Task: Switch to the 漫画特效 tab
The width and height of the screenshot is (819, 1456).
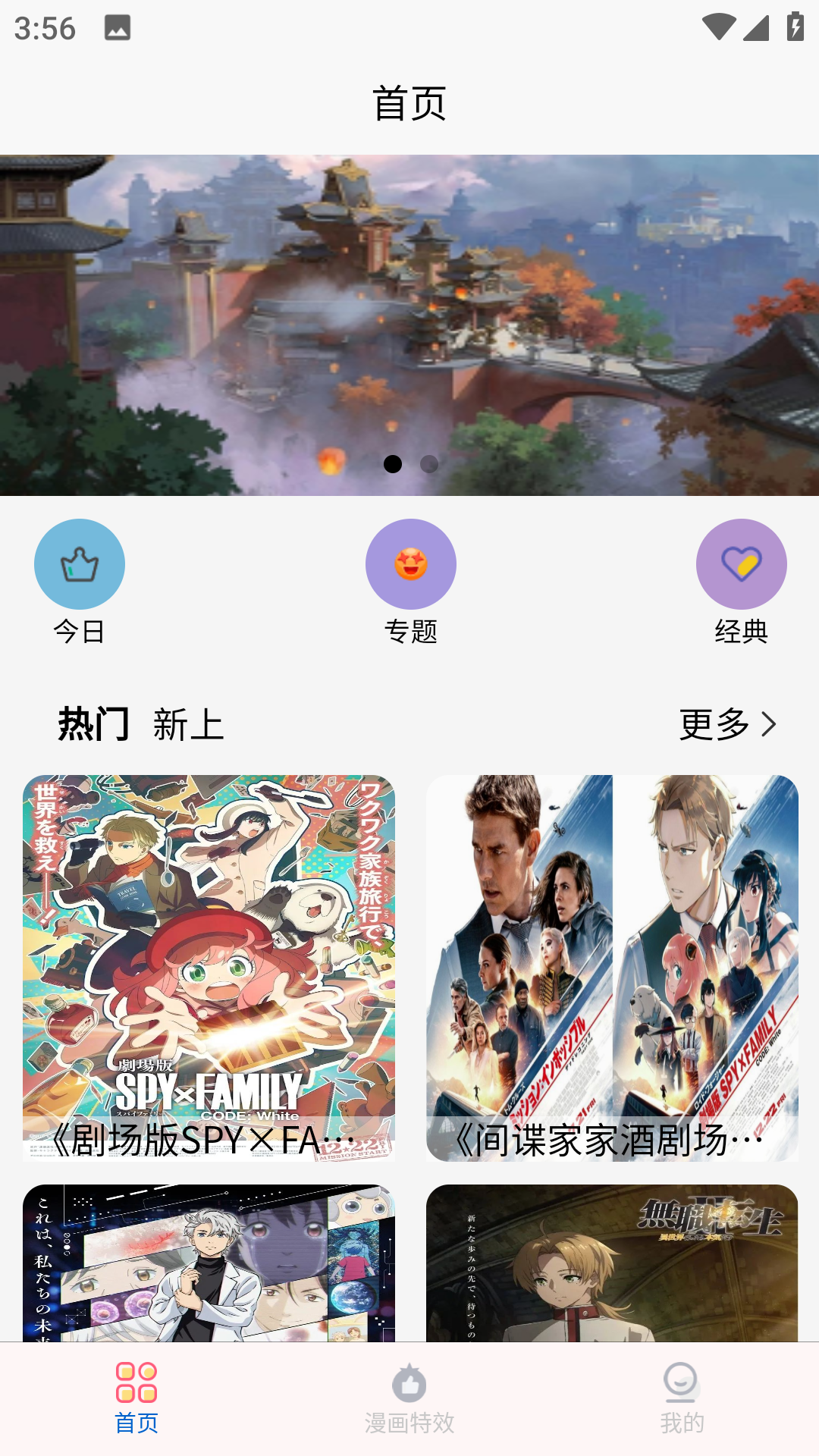Action: [409, 1400]
